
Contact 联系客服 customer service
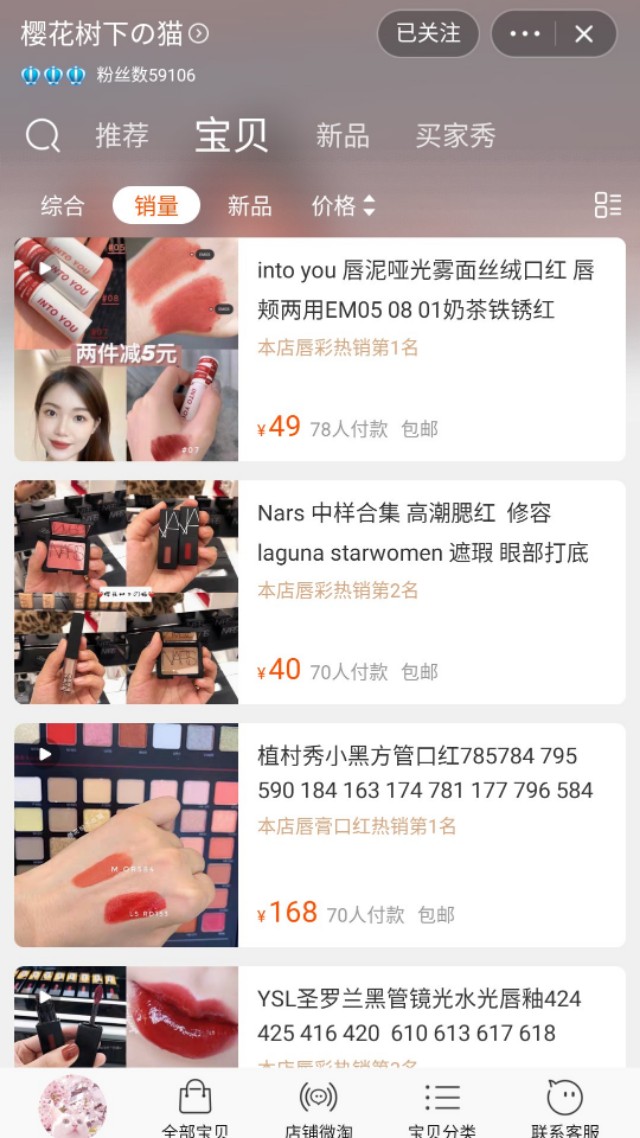point(565,1108)
